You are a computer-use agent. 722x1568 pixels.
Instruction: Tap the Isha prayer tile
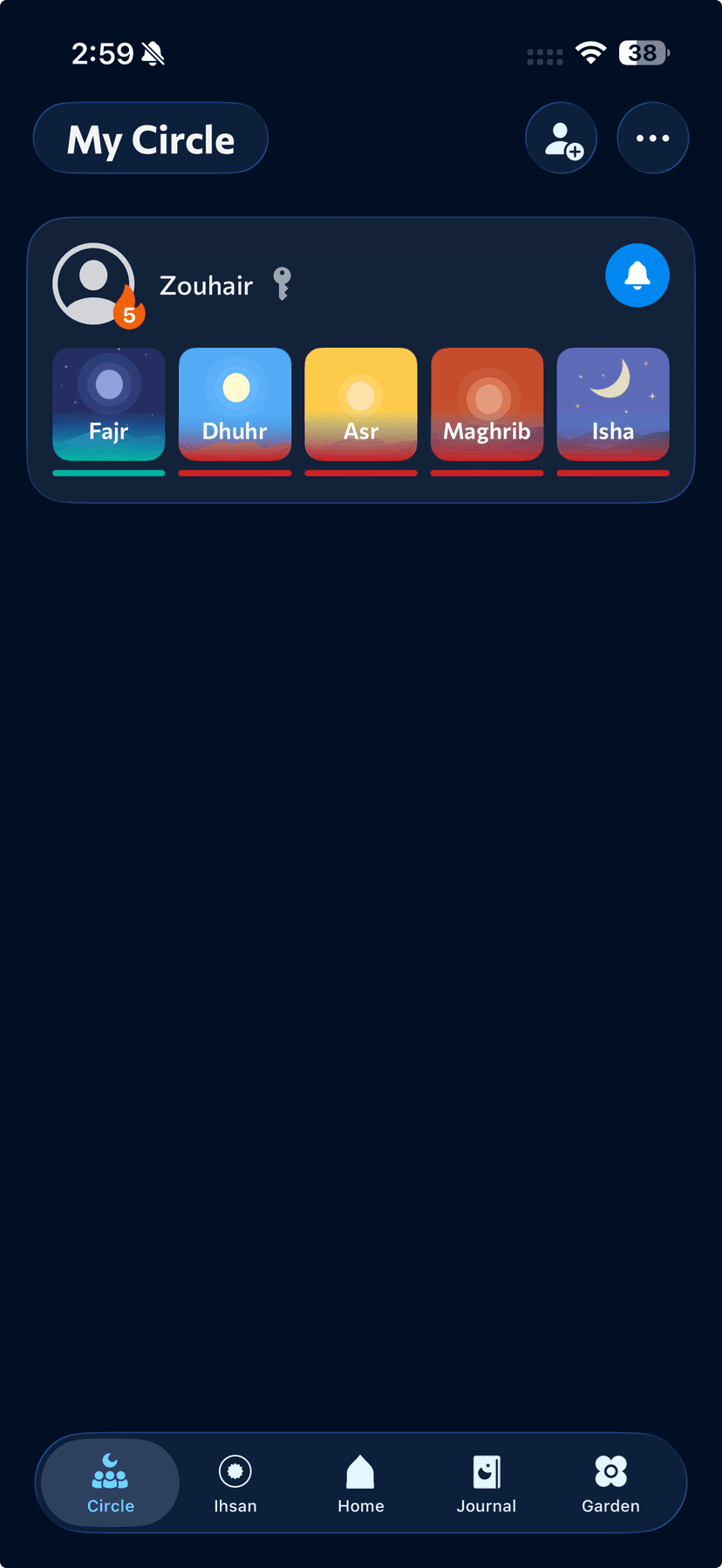(x=613, y=404)
